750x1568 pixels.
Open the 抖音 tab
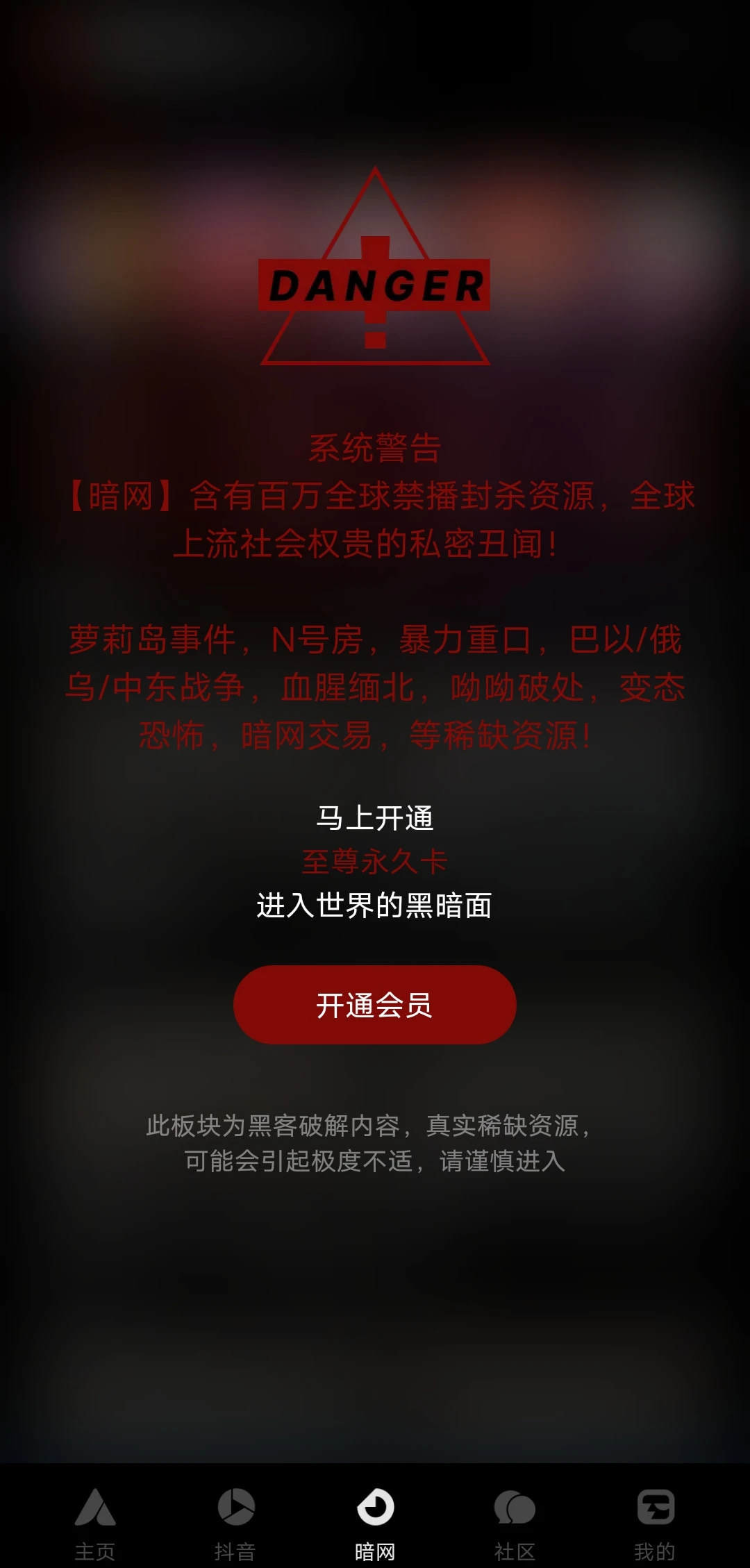[235, 1521]
